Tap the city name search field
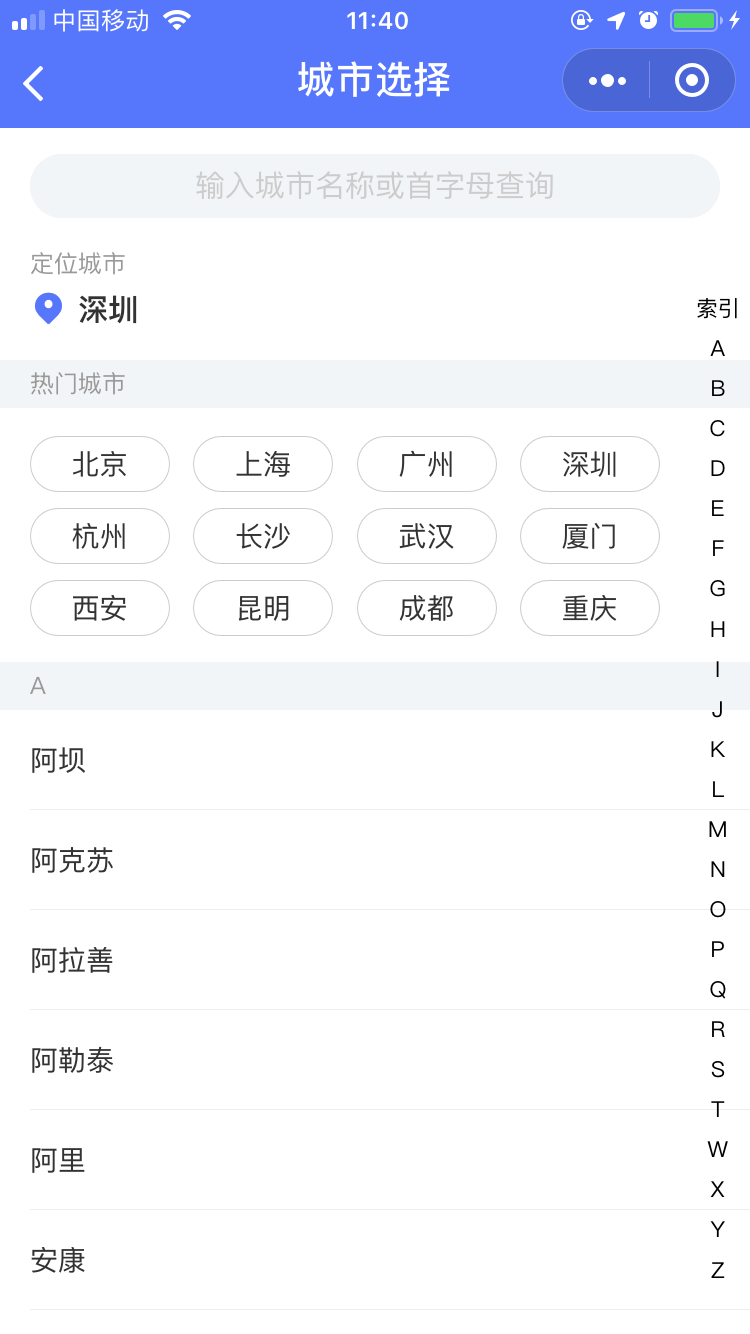The height and width of the screenshot is (1334, 750). pyautogui.click(x=375, y=186)
